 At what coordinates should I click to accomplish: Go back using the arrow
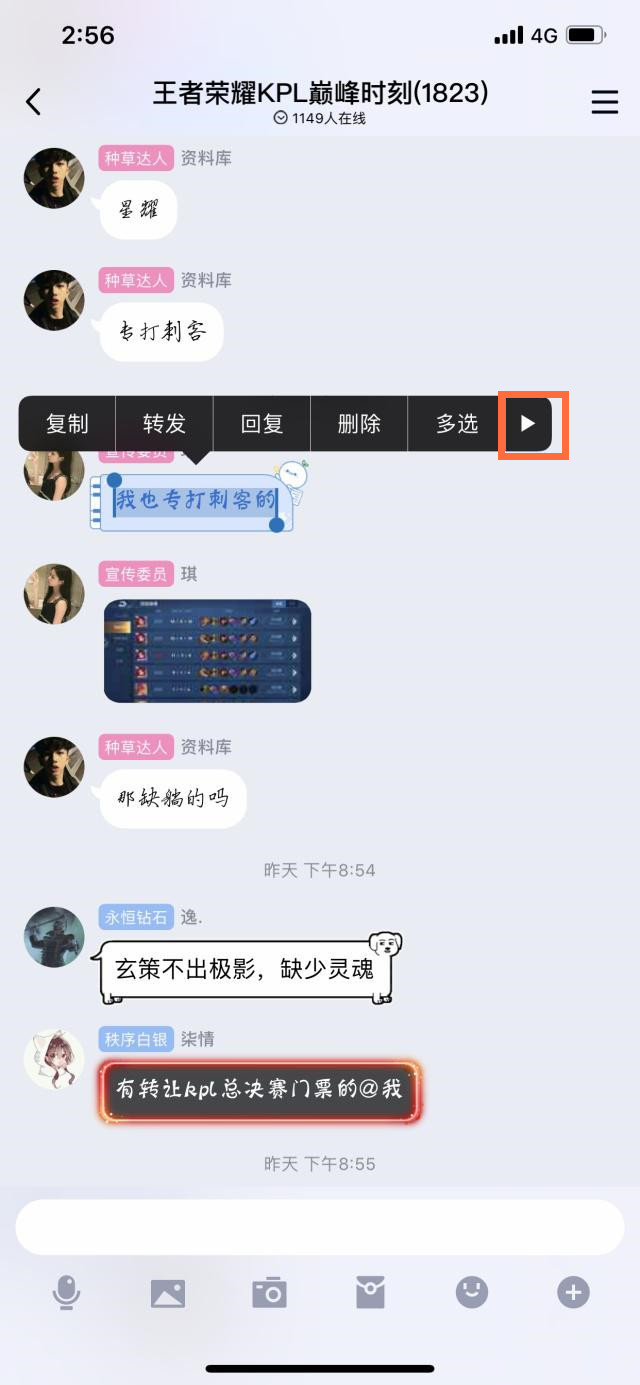coord(33,102)
